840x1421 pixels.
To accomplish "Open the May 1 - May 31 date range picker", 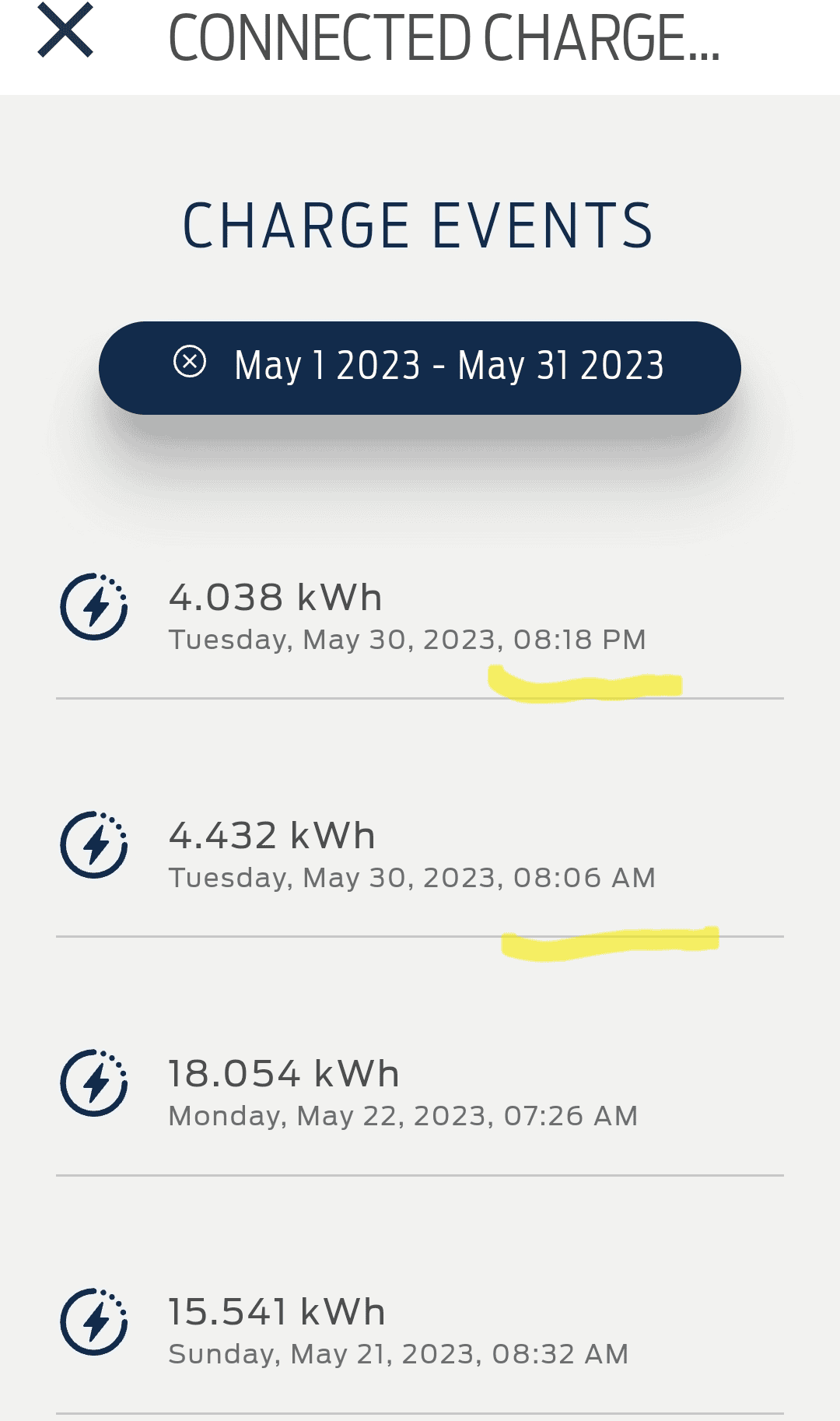I will coord(449,366).
